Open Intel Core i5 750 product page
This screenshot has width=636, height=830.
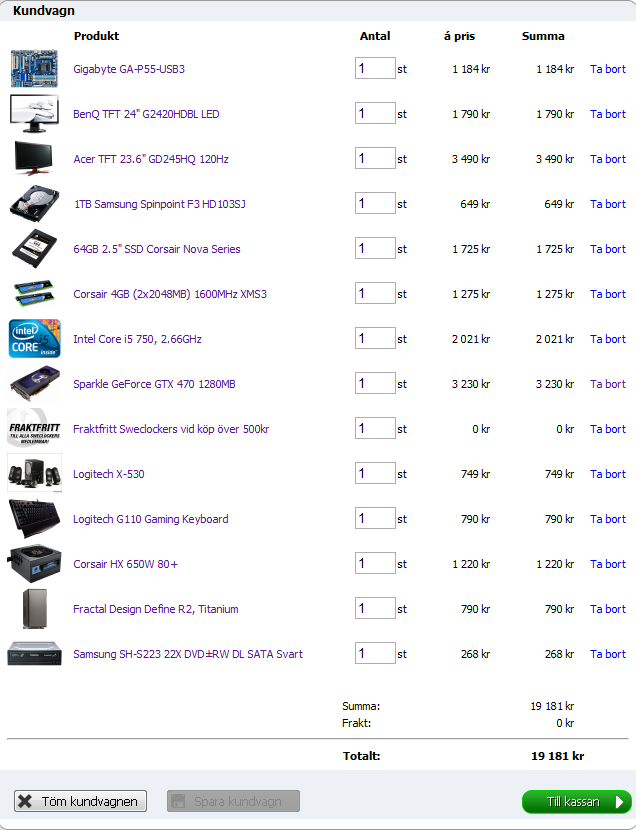[137, 339]
